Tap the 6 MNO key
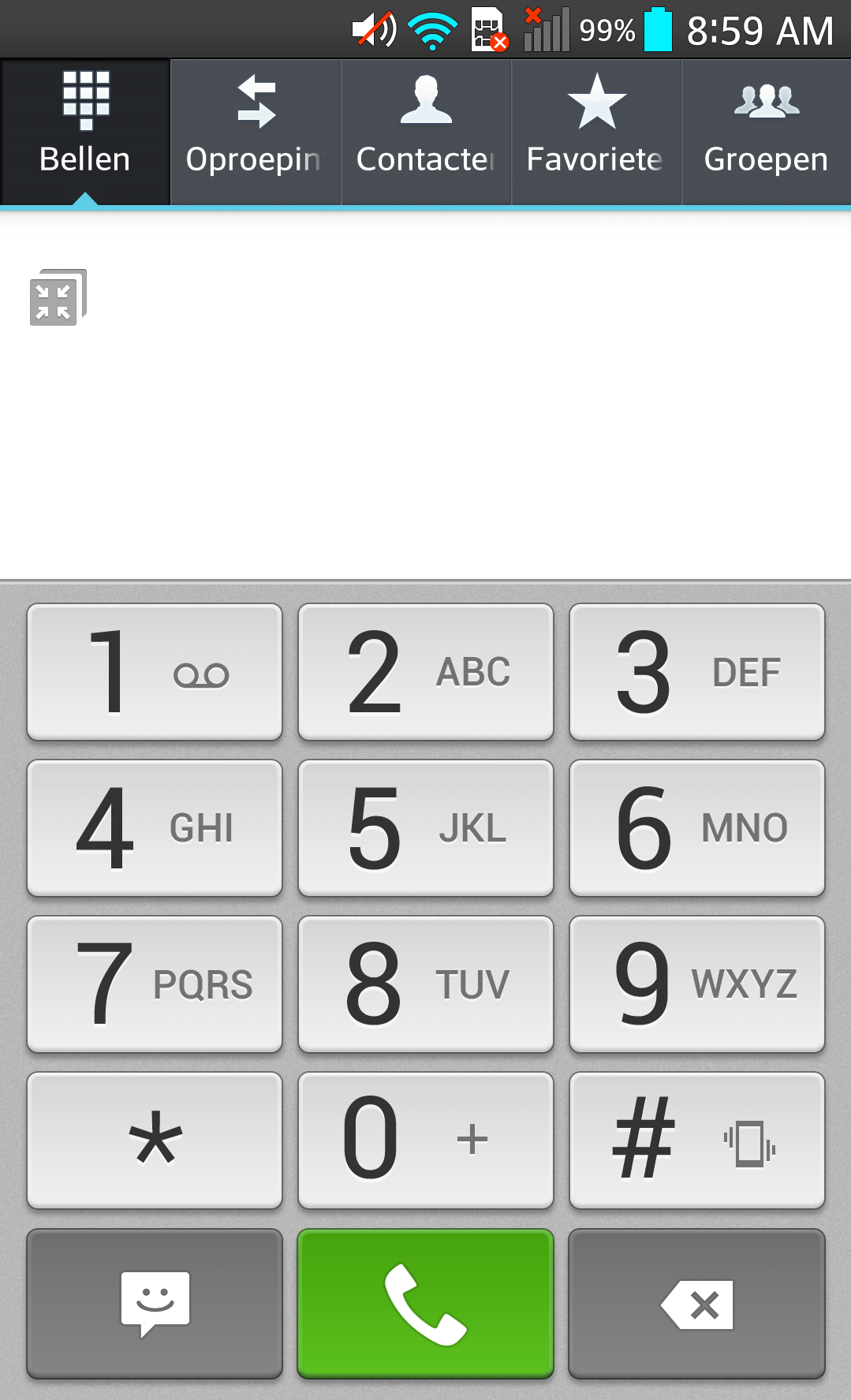851x1400 pixels. [697, 828]
